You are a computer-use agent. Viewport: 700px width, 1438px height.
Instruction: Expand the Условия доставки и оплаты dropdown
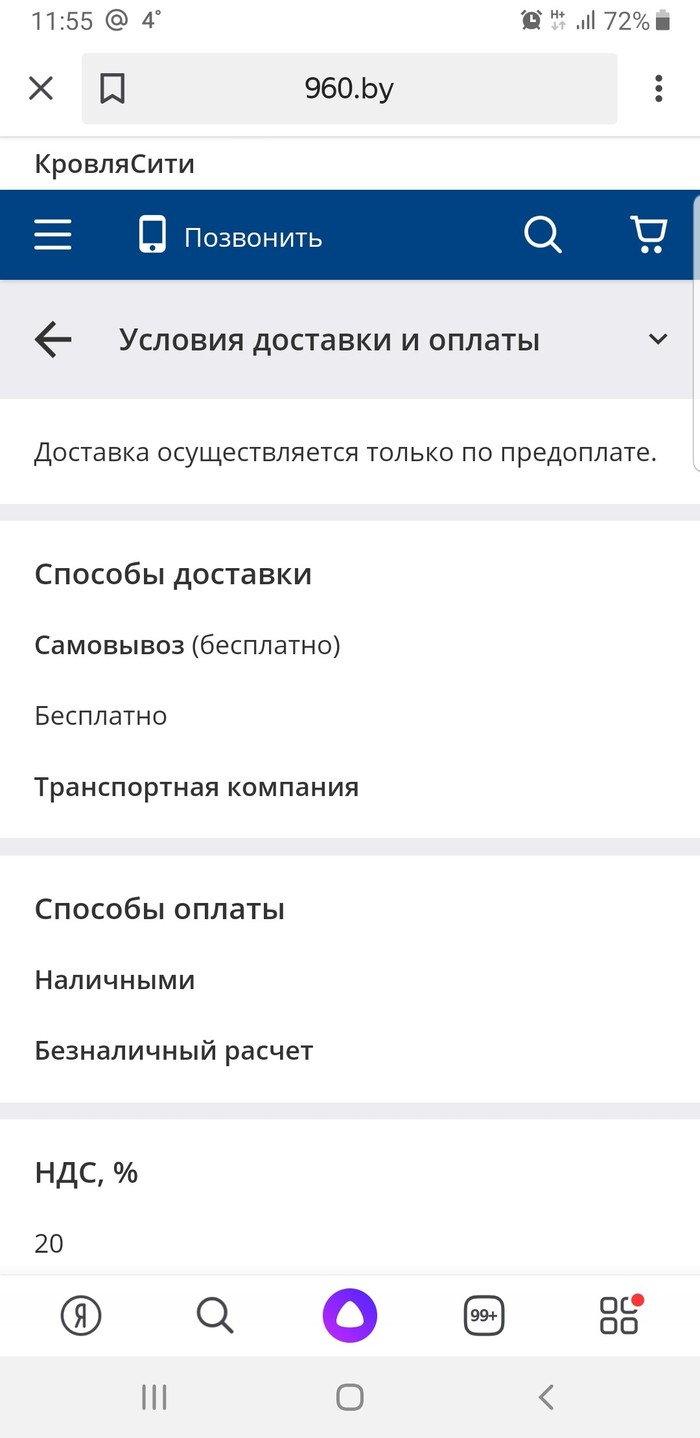point(657,339)
